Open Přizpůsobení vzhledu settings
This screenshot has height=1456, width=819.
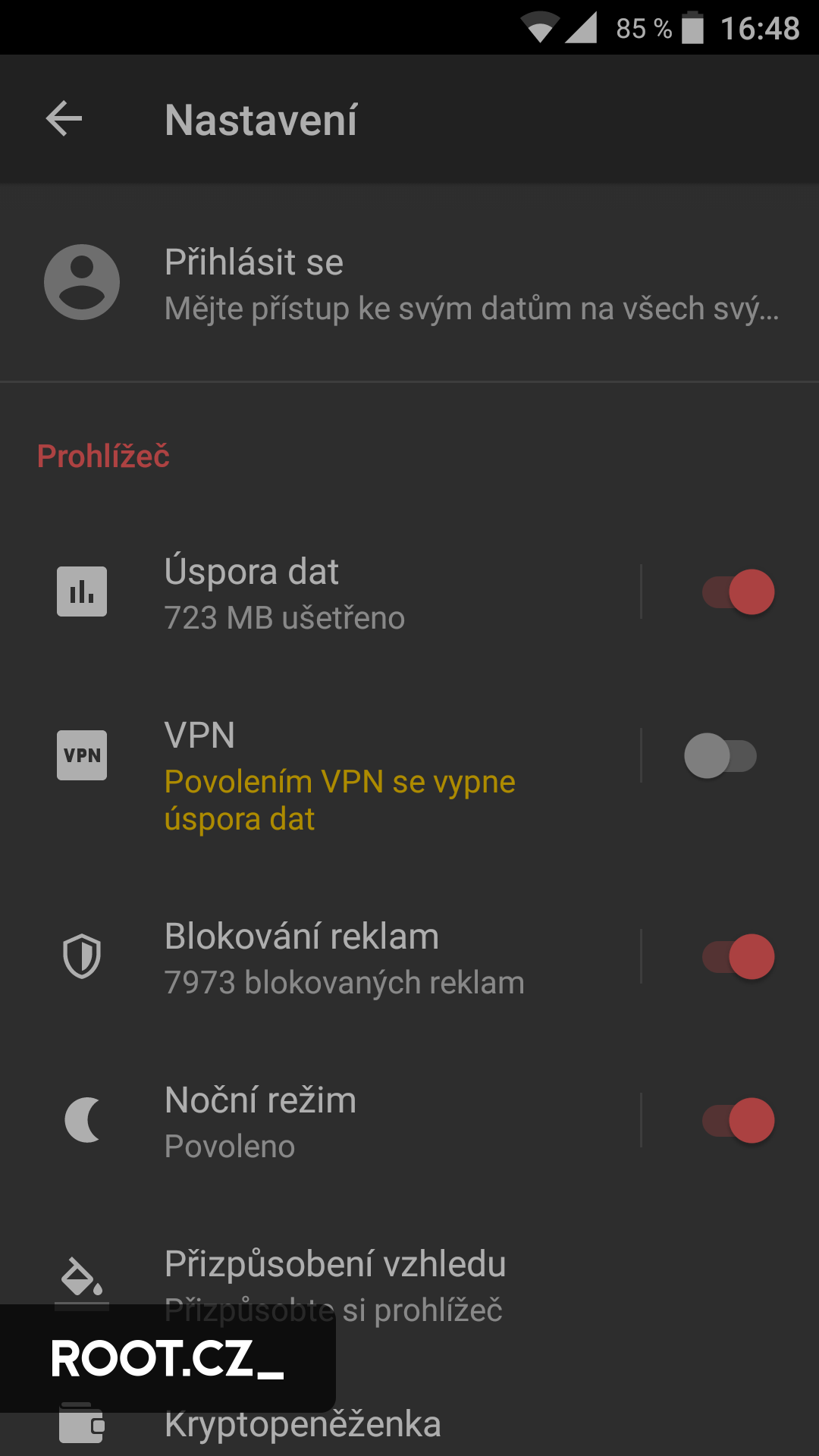click(336, 1264)
